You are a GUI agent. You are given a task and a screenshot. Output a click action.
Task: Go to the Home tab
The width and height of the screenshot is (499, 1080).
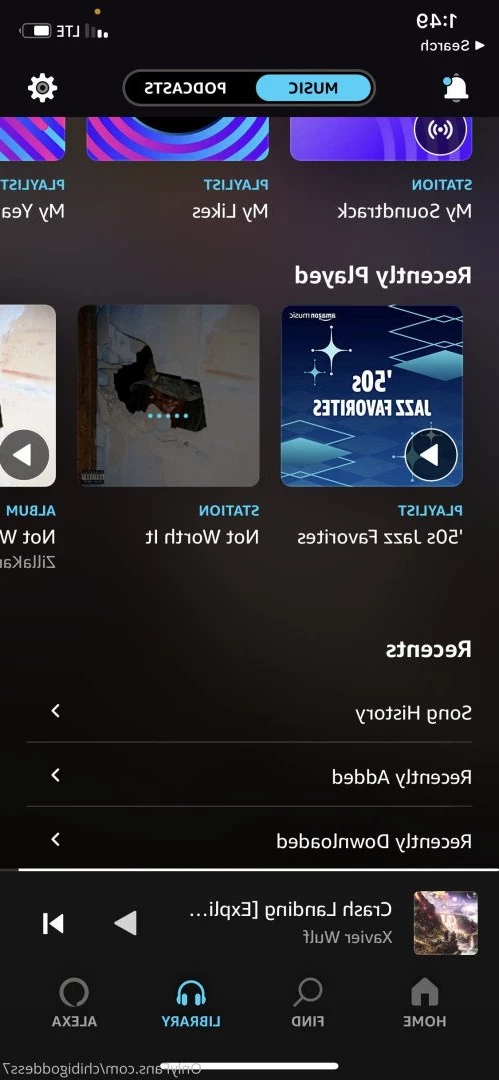click(425, 1004)
